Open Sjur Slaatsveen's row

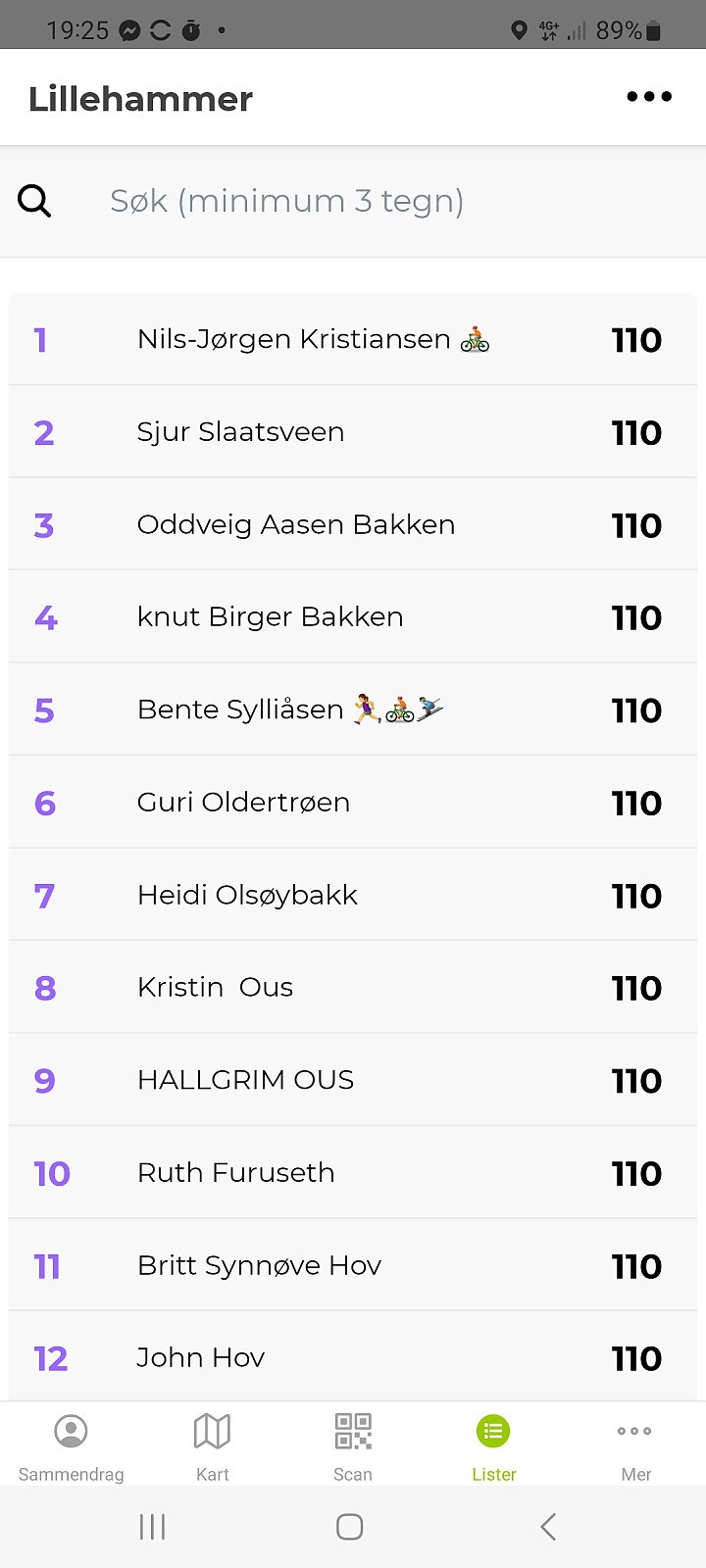click(353, 432)
